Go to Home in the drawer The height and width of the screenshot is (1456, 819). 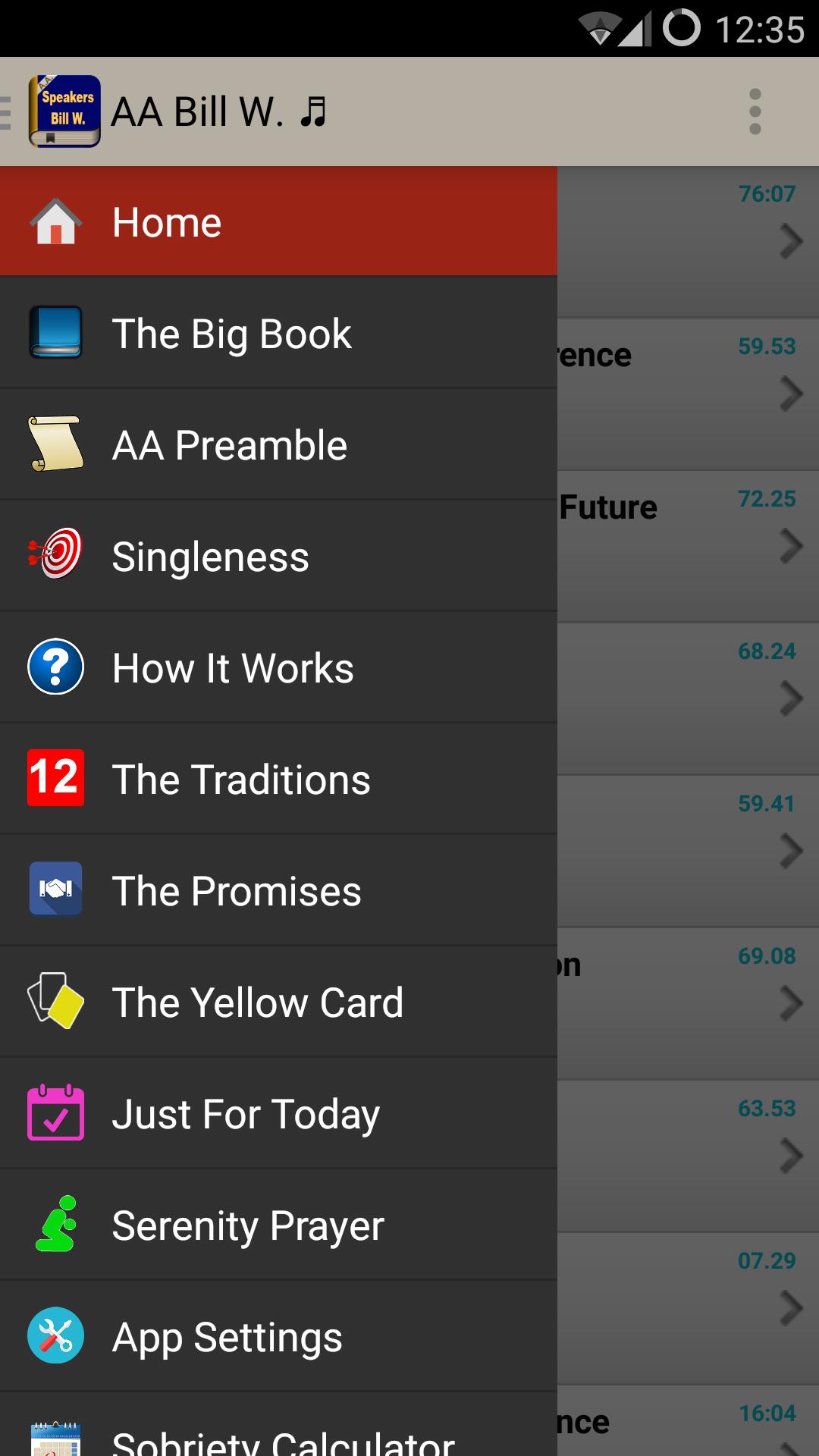[278, 222]
